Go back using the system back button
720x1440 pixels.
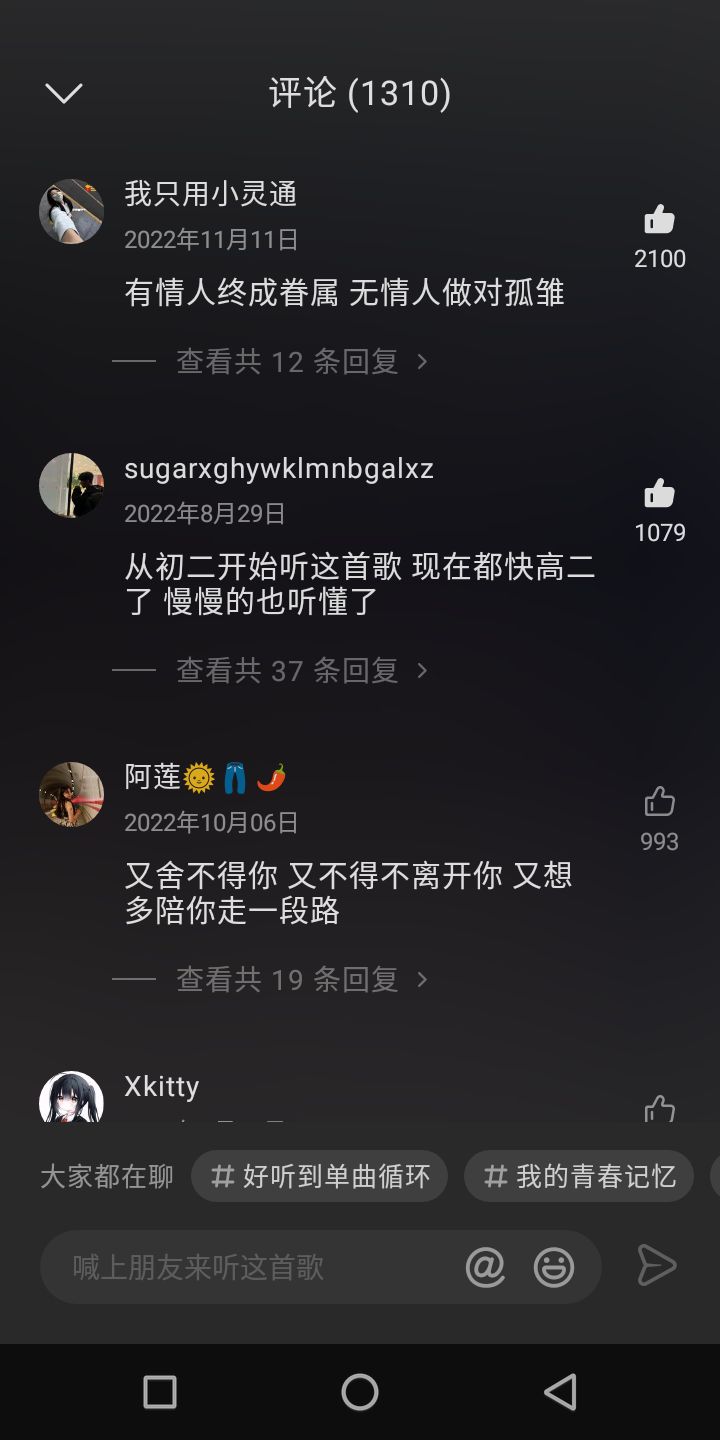[x=560, y=1392]
